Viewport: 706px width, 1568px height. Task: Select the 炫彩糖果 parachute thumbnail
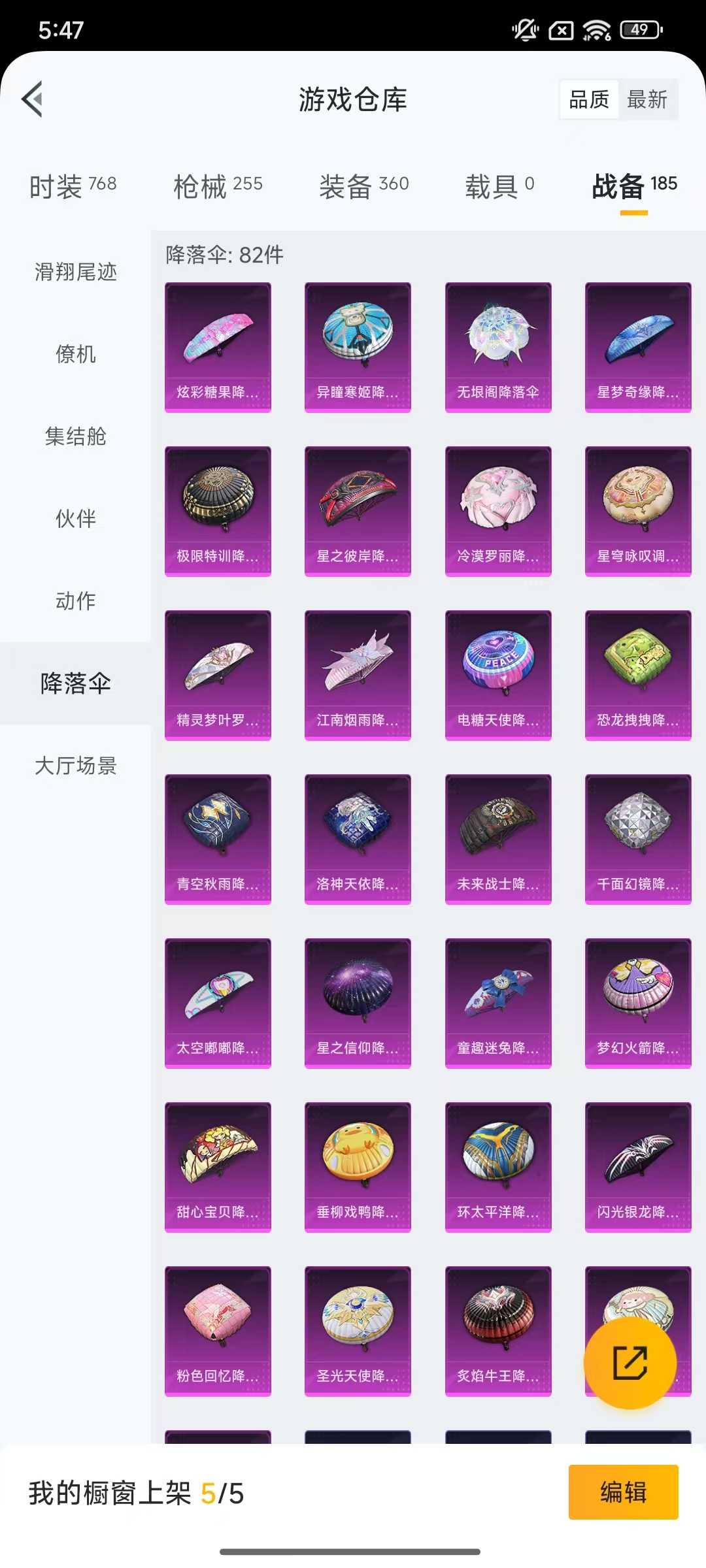pos(218,346)
